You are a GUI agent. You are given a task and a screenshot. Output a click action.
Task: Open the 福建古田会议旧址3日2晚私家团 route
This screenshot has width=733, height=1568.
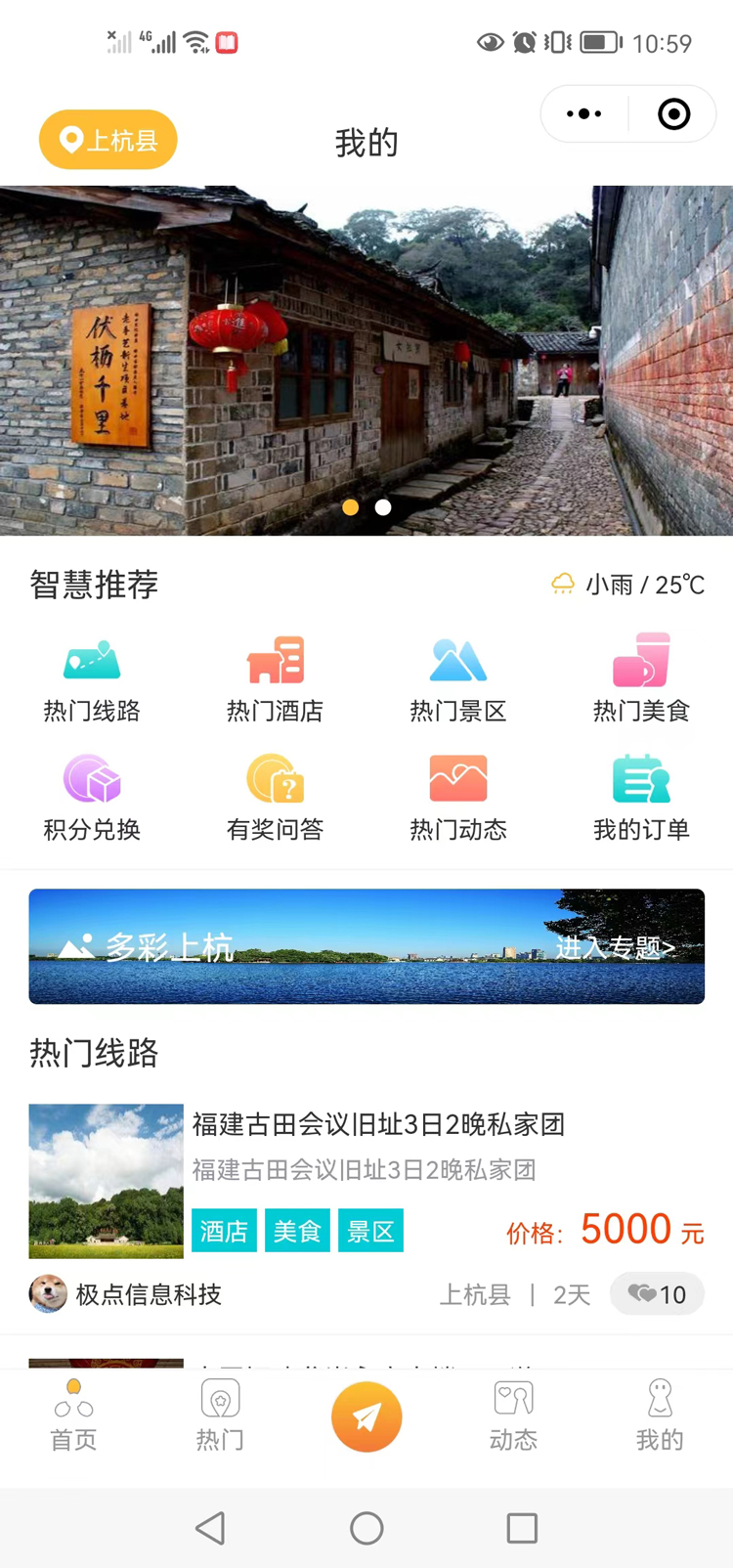point(378,1125)
